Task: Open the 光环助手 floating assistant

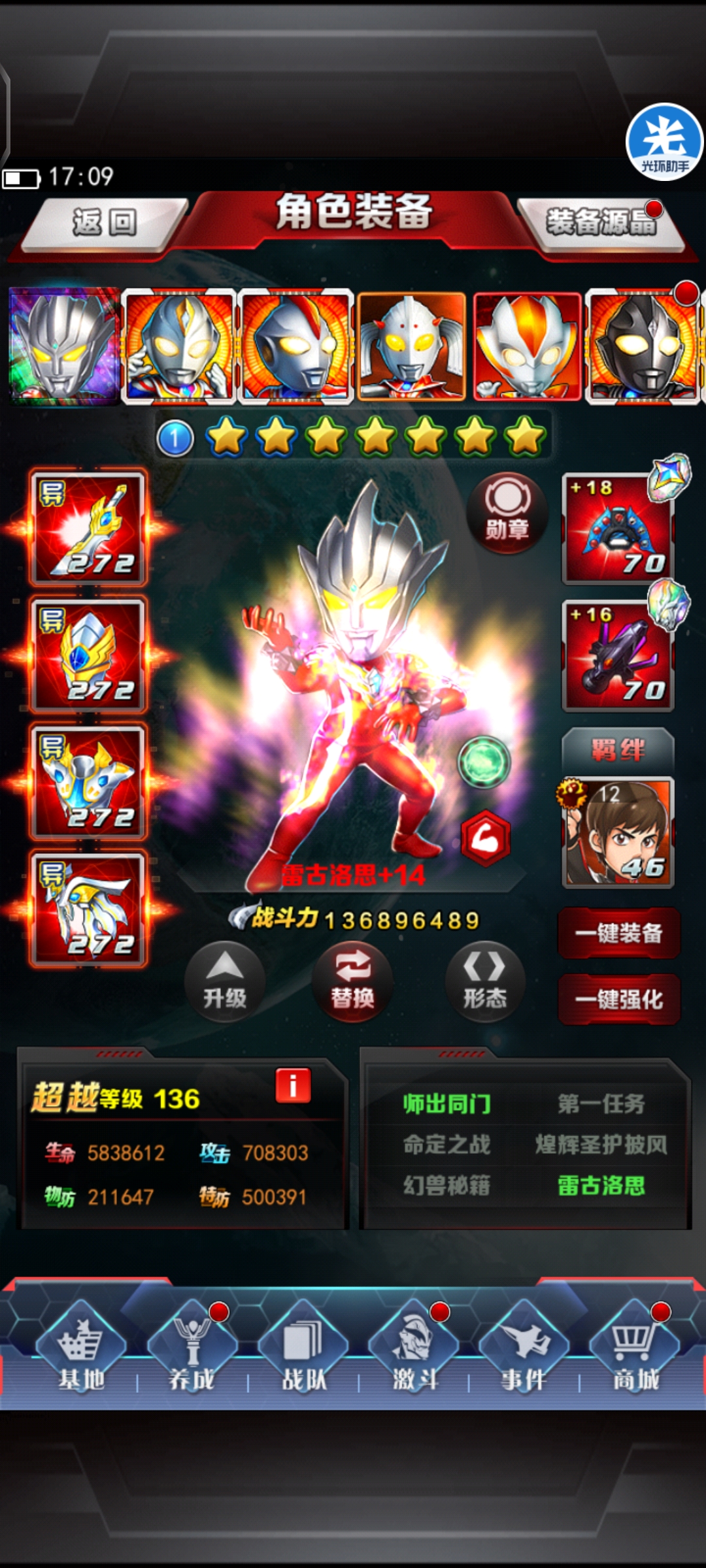Action: (x=664, y=142)
